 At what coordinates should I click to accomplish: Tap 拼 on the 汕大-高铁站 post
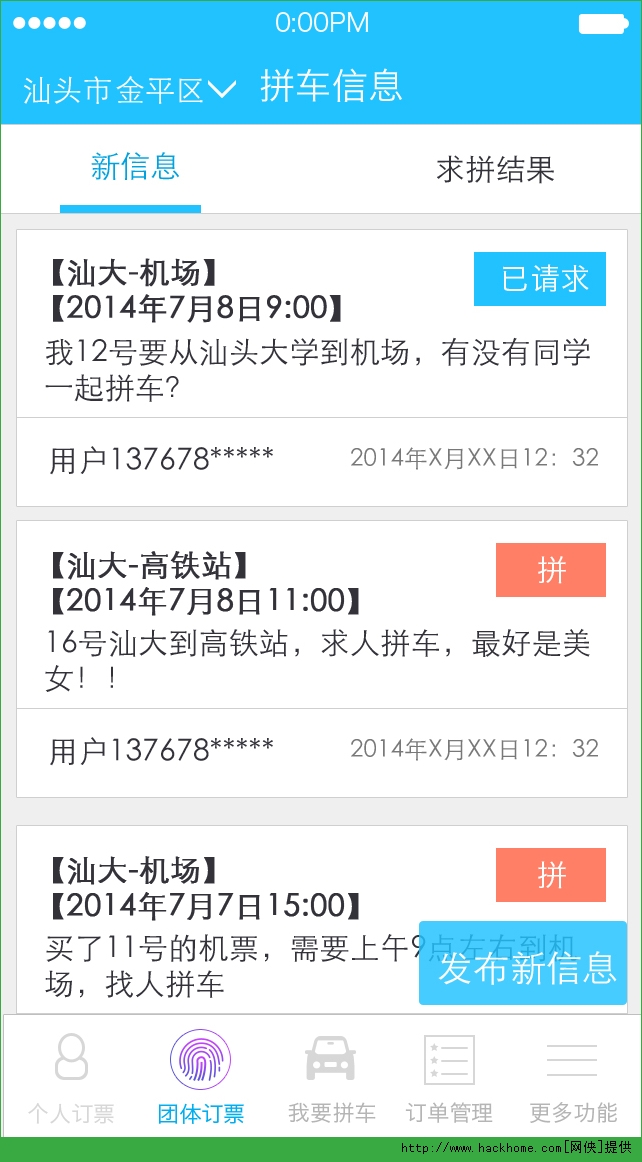click(x=551, y=570)
